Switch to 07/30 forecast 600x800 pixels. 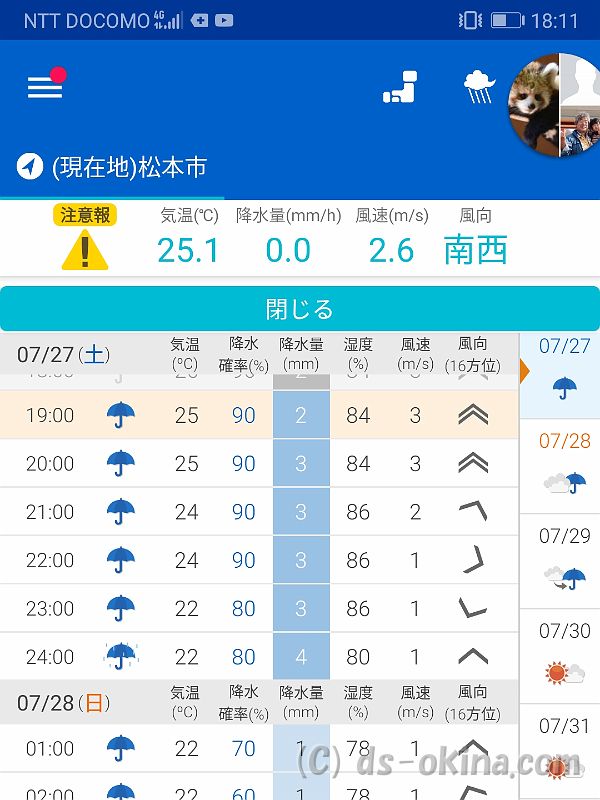564,655
